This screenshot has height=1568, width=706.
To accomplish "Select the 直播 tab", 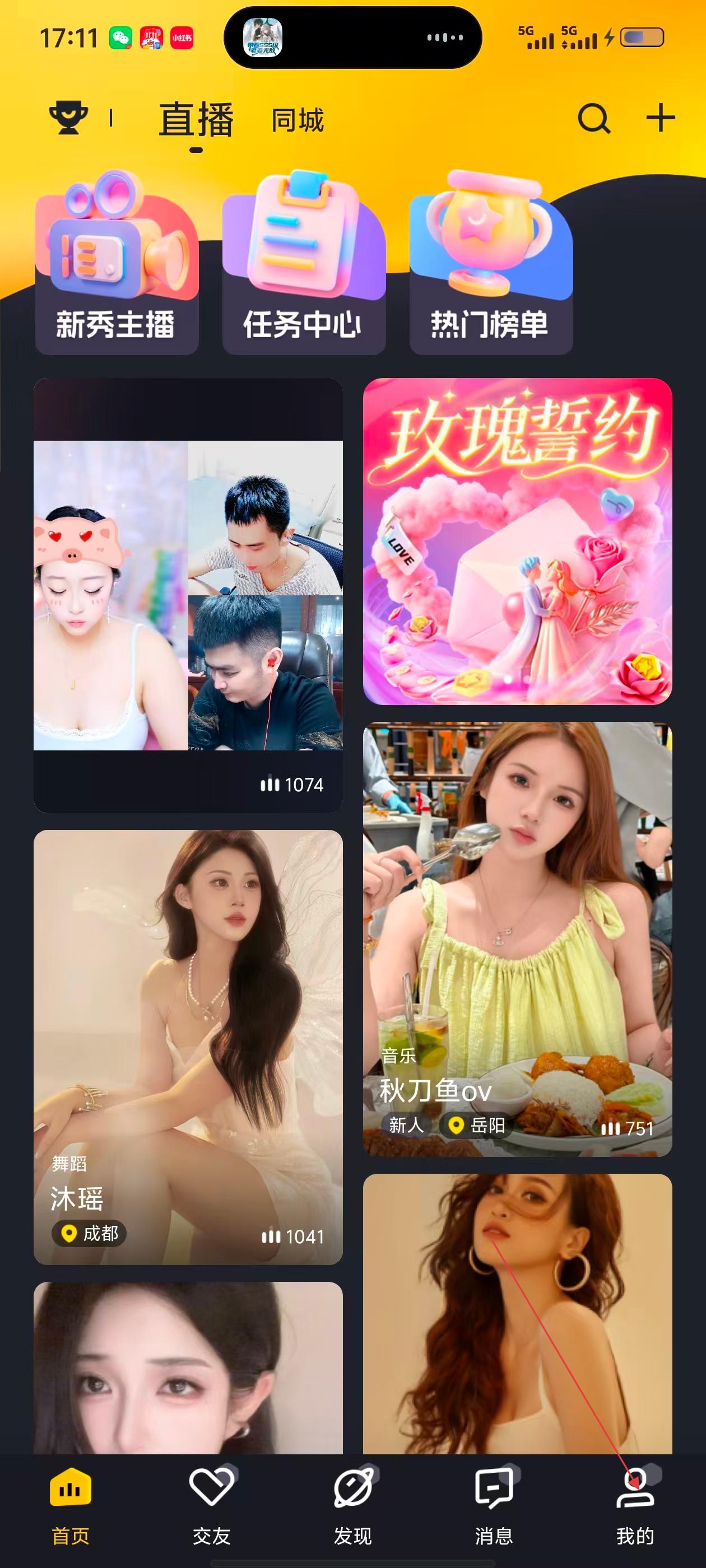I will click(196, 120).
